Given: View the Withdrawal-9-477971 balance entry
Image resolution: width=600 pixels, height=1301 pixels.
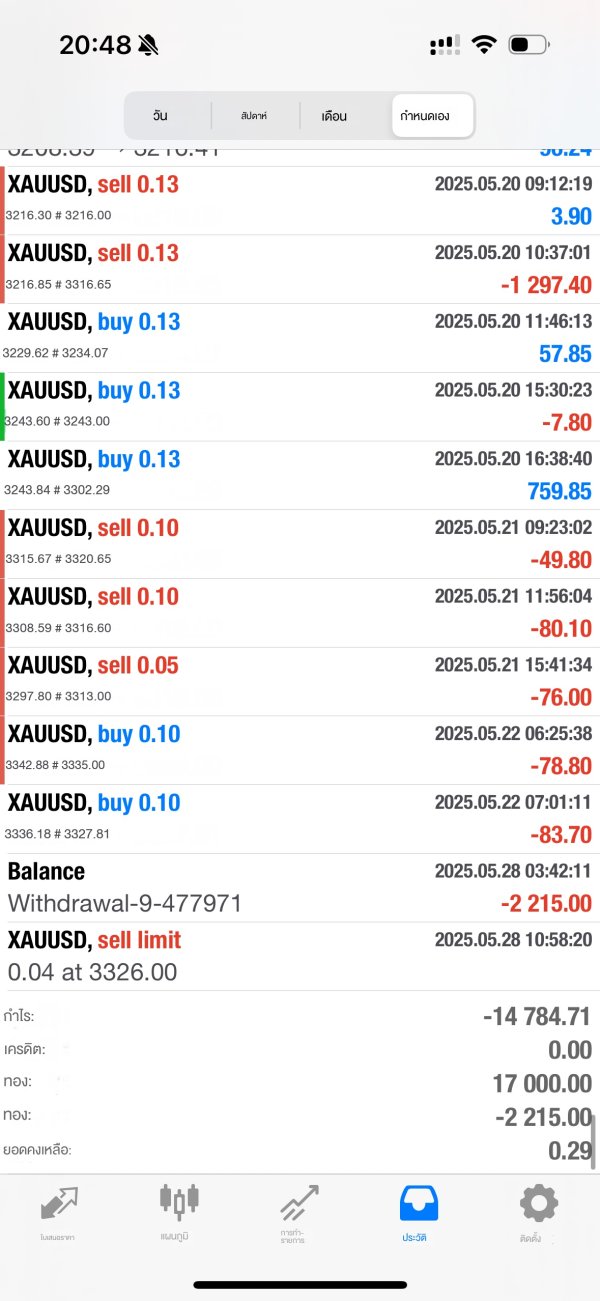Looking at the screenshot, I should [300, 888].
